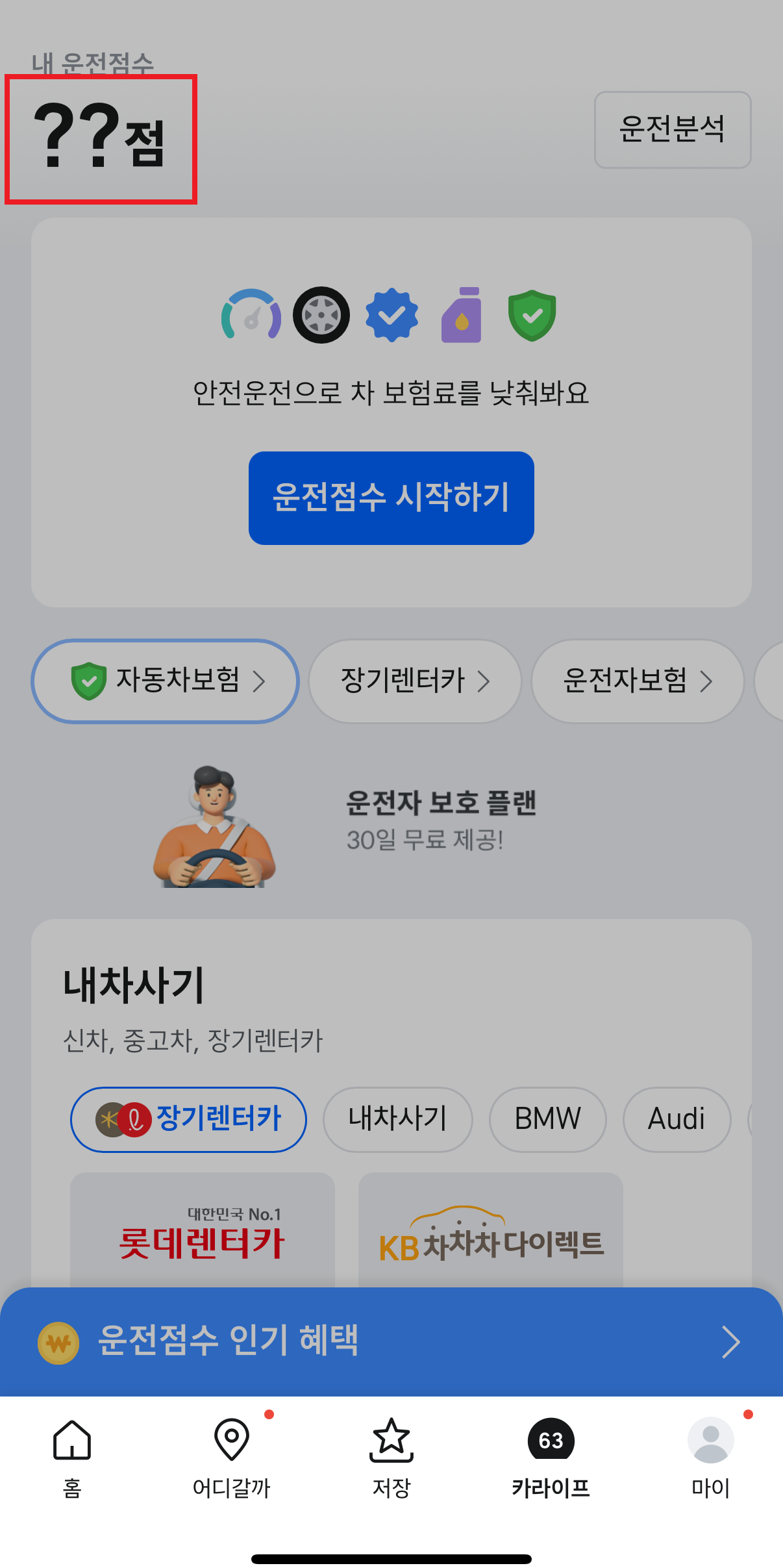Click the purple oil can icon
783x1568 pixels.
462,314
